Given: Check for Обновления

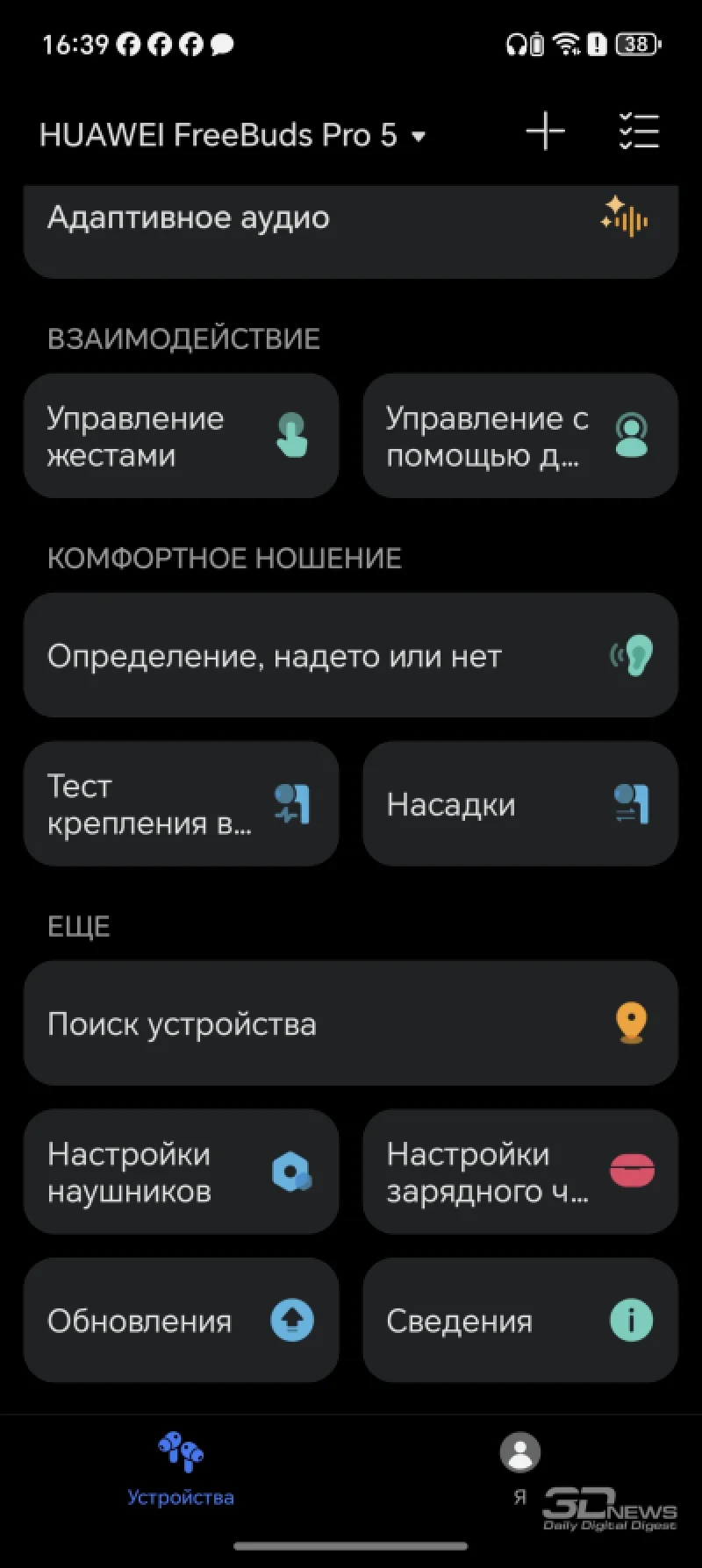Looking at the screenshot, I should tap(181, 1321).
